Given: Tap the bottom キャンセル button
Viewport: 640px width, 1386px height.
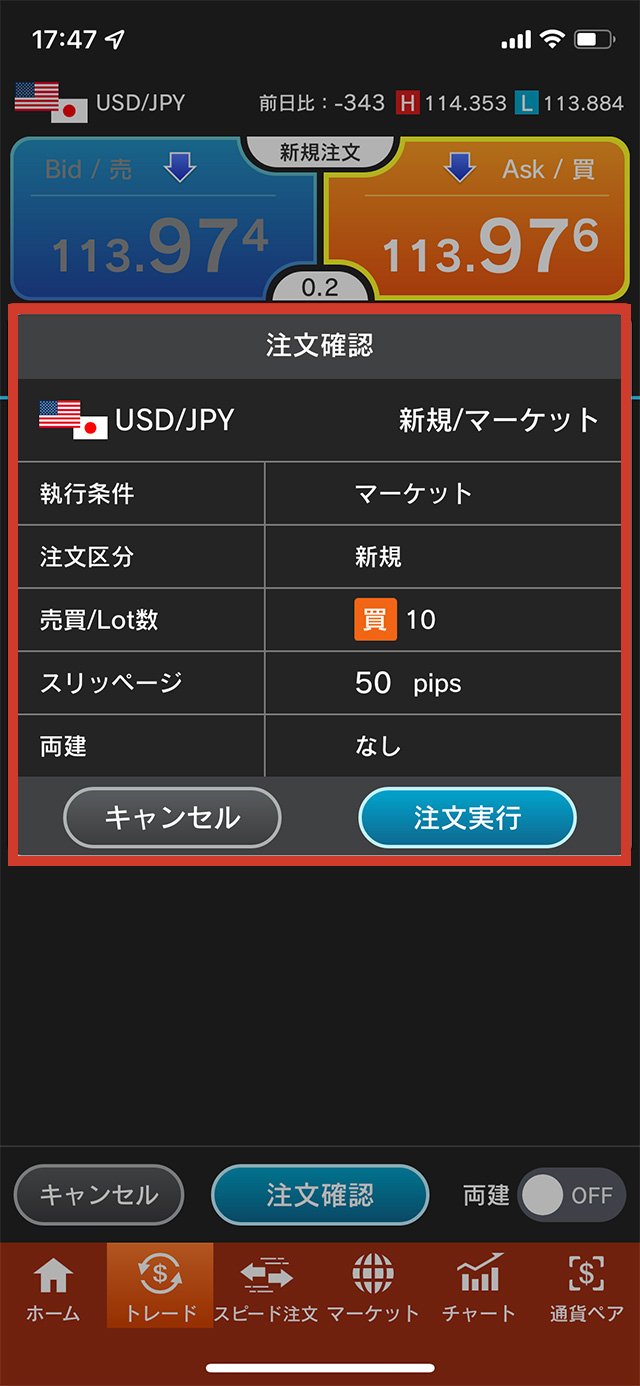Looking at the screenshot, I should (99, 1194).
